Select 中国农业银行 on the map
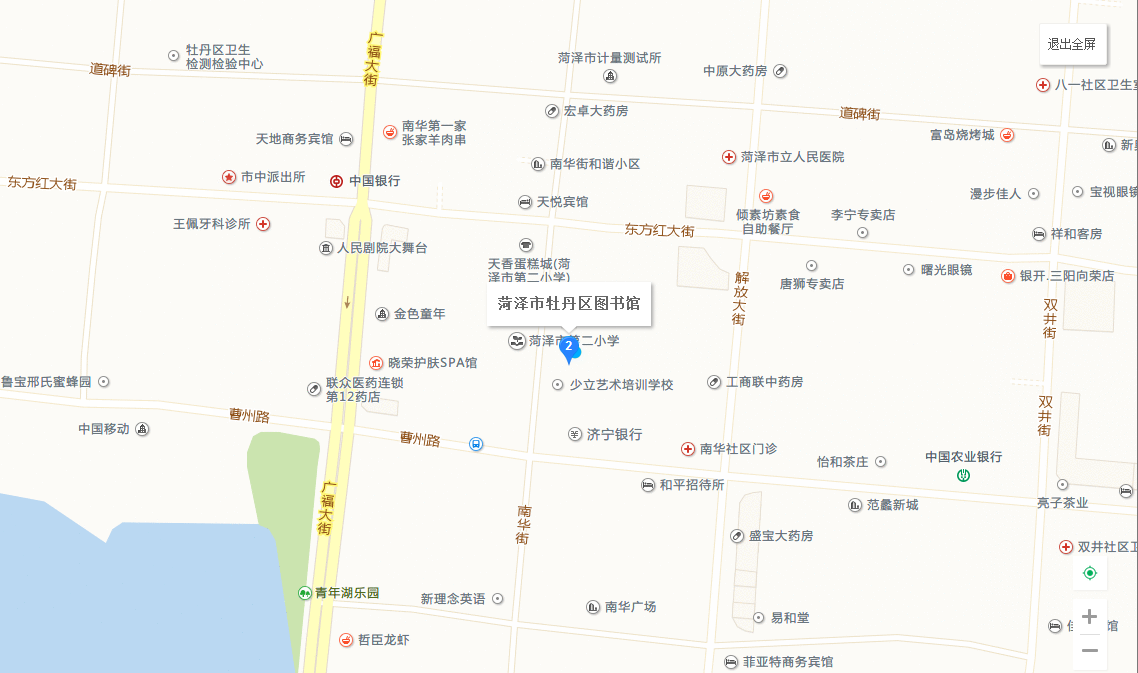 (962, 458)
